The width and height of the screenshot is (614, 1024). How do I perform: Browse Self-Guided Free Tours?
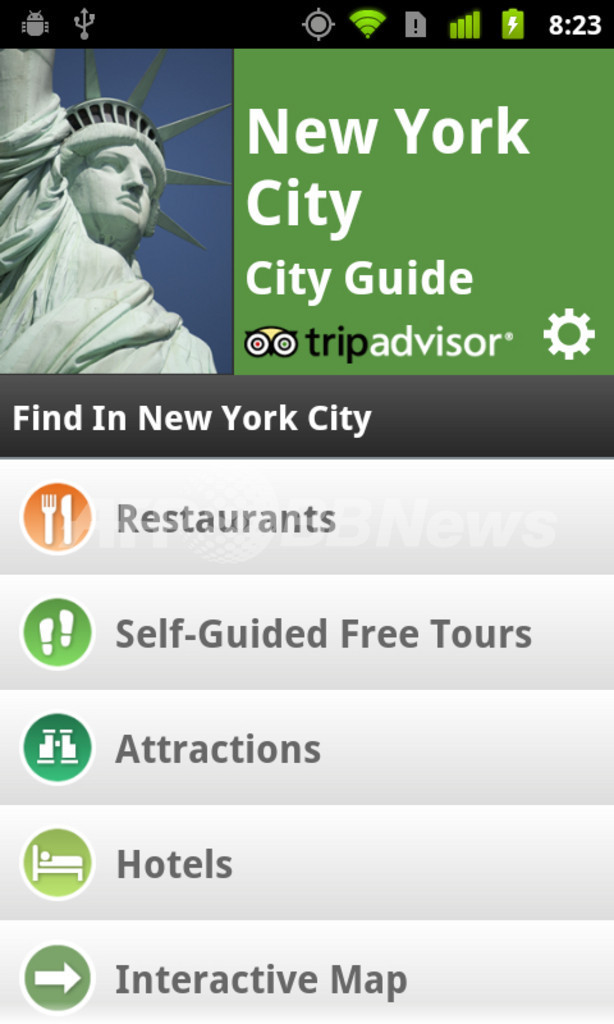pos(307,633)
